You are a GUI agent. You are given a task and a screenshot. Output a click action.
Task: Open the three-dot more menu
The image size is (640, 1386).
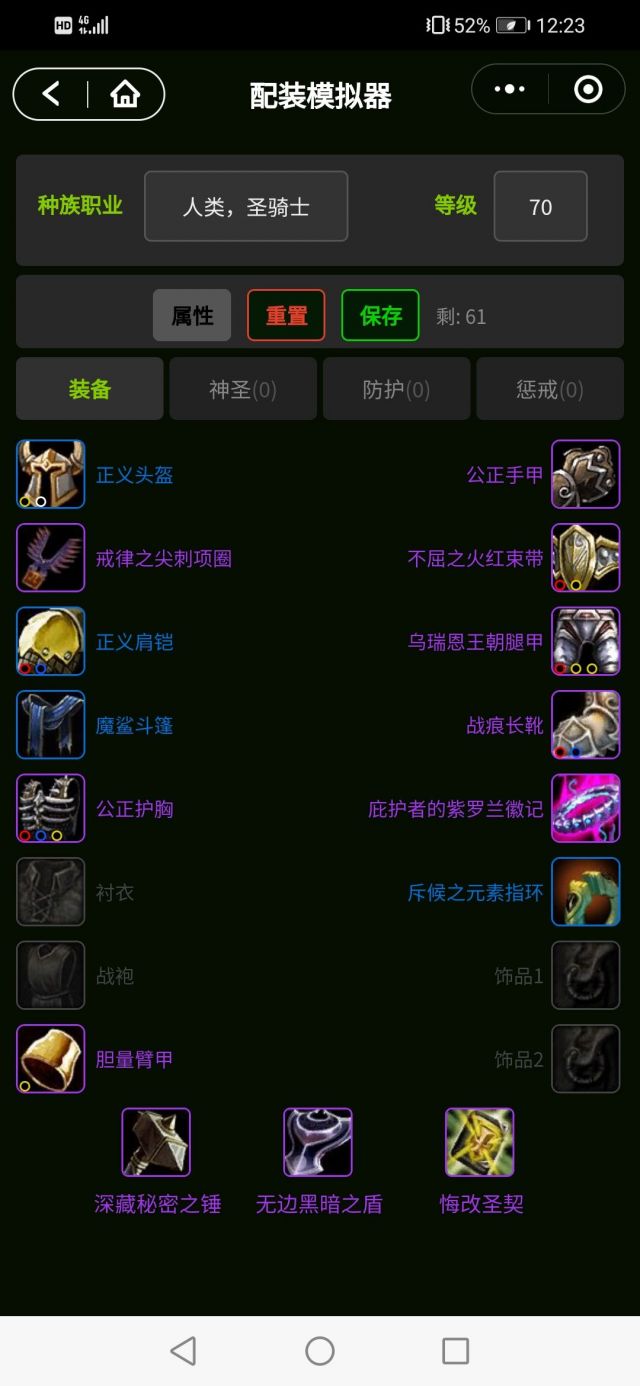click(509, 90)
